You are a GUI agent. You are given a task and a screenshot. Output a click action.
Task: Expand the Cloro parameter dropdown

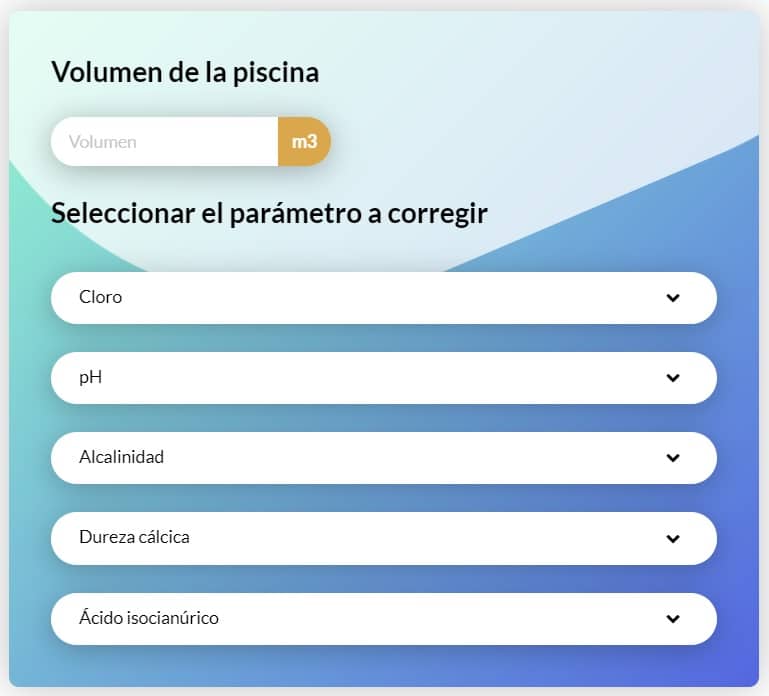(383, 298)
